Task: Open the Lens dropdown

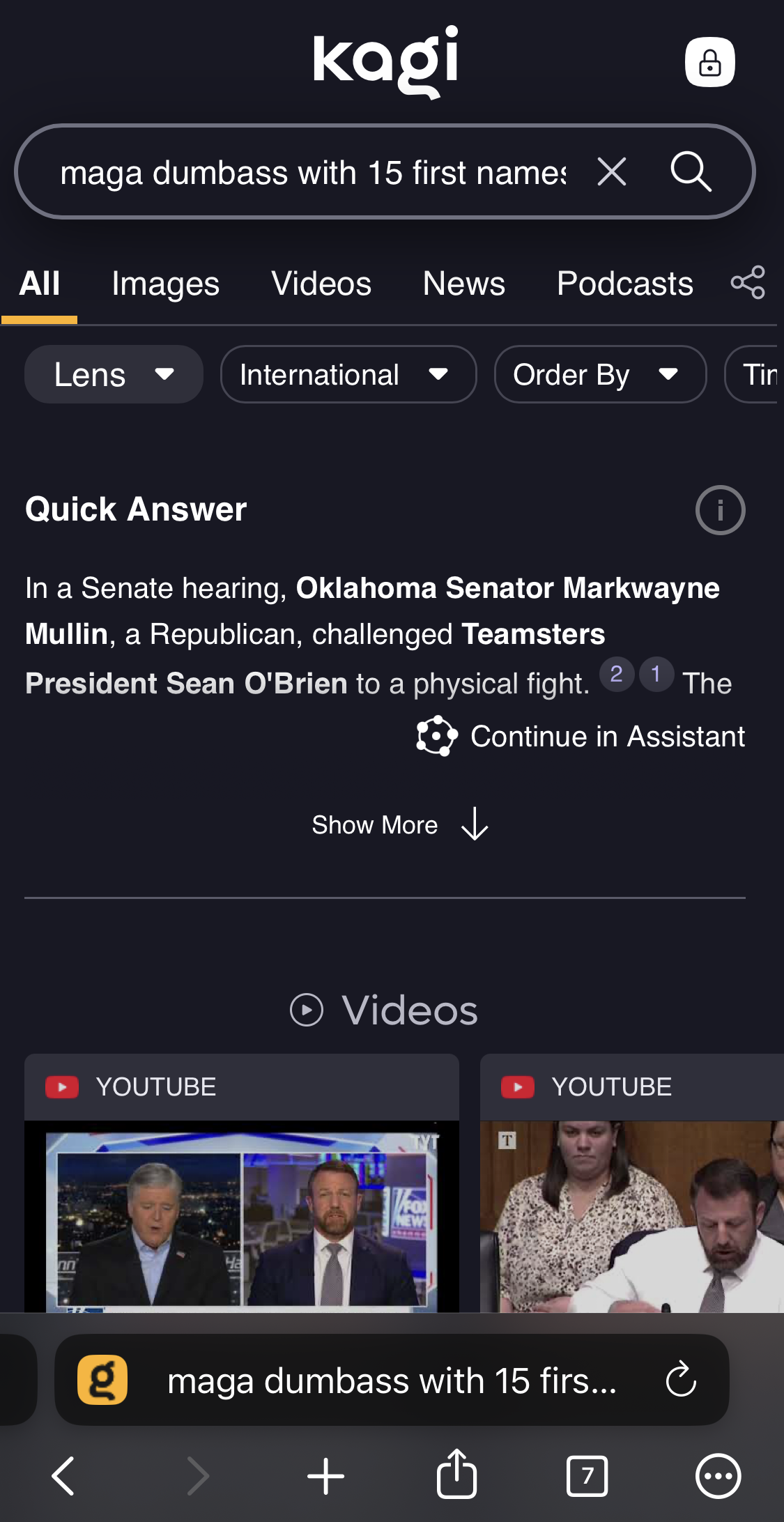Action: click(114, 375)
